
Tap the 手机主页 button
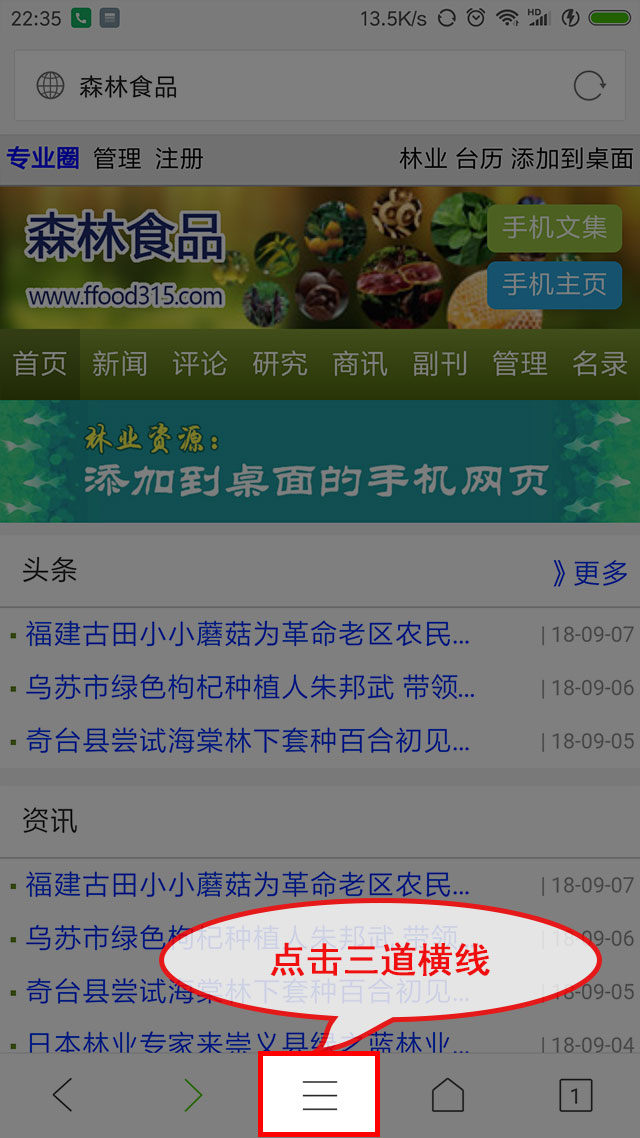pos(554,285)
